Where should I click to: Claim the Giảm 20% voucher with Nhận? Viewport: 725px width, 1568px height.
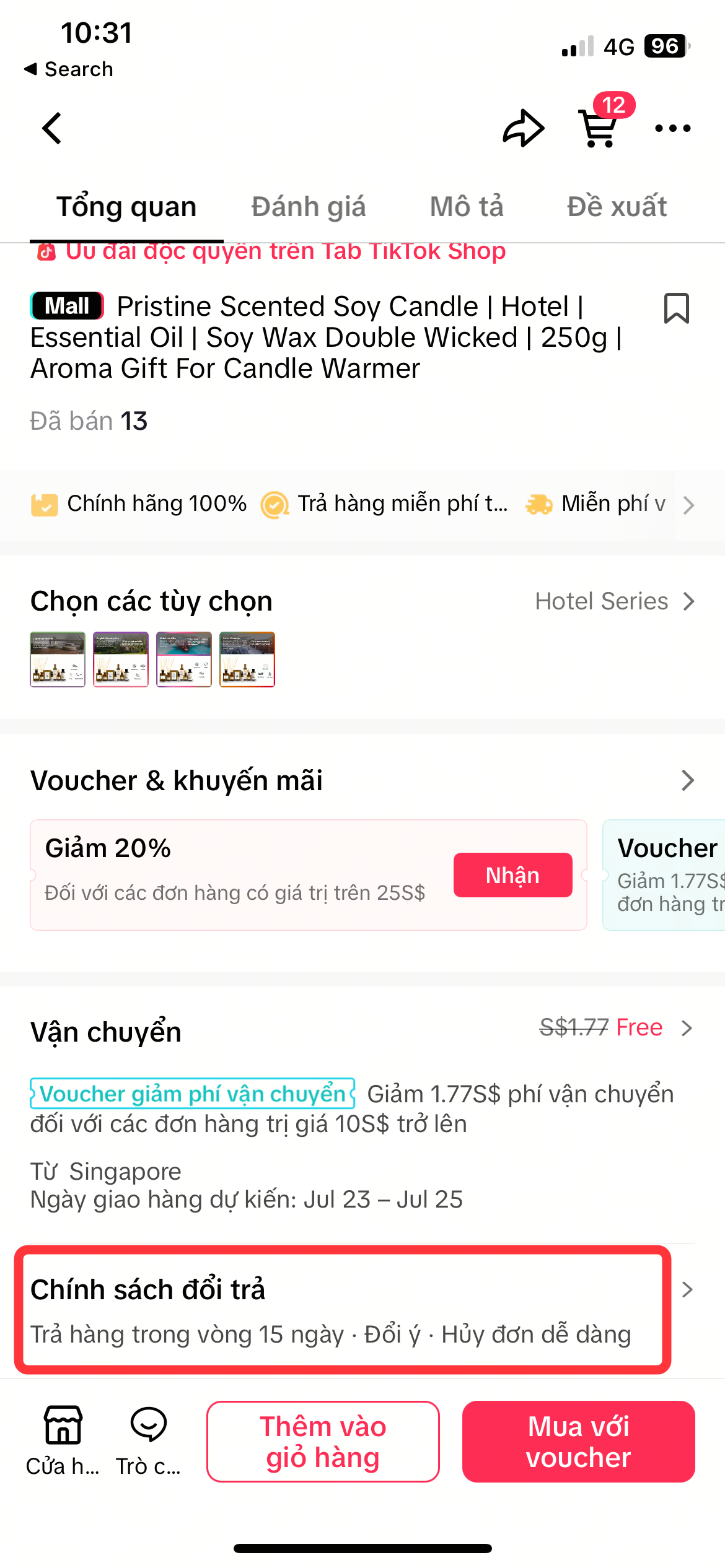(512, 875)
